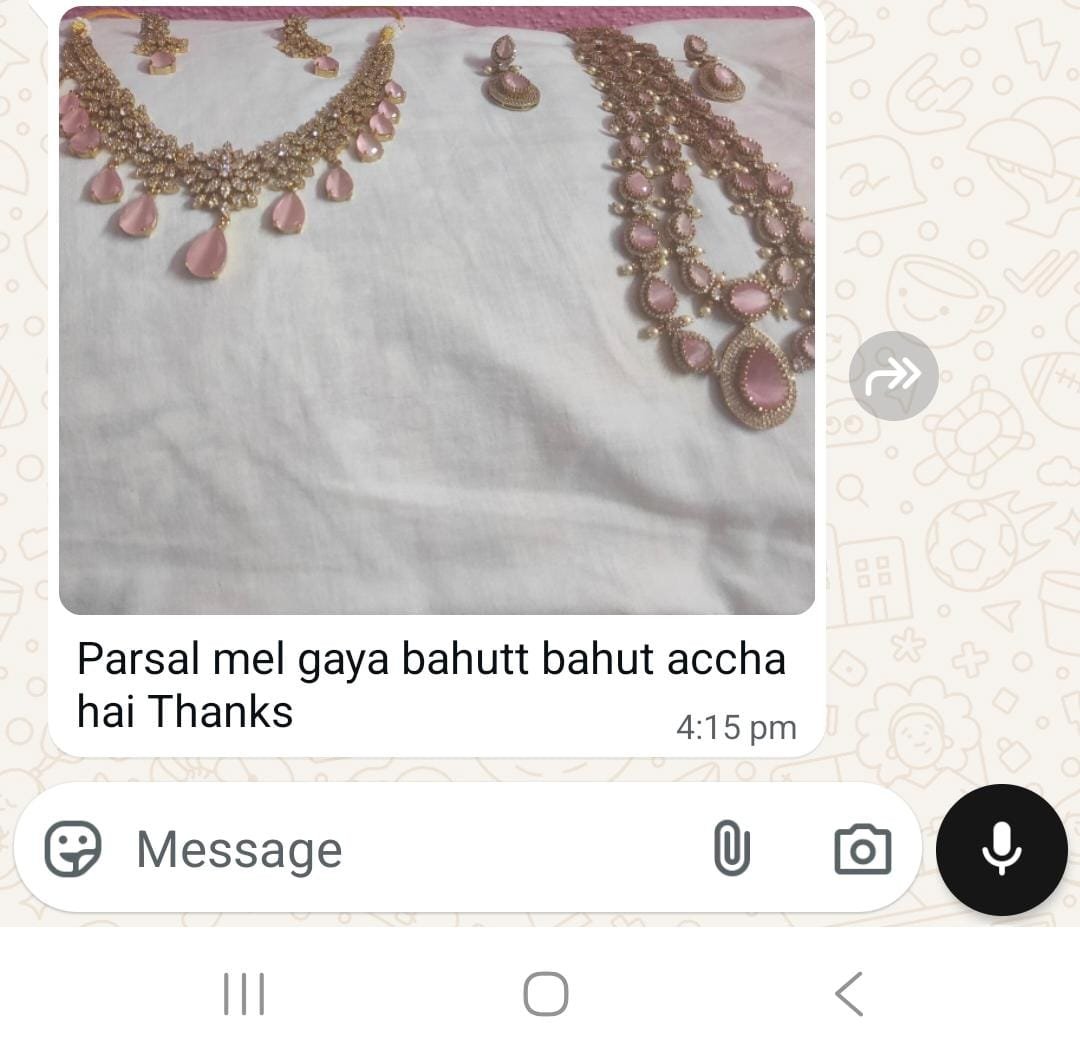Open the attachment paperclip menu
The height and width of the screenshot is (1062, 1080).
731,849
